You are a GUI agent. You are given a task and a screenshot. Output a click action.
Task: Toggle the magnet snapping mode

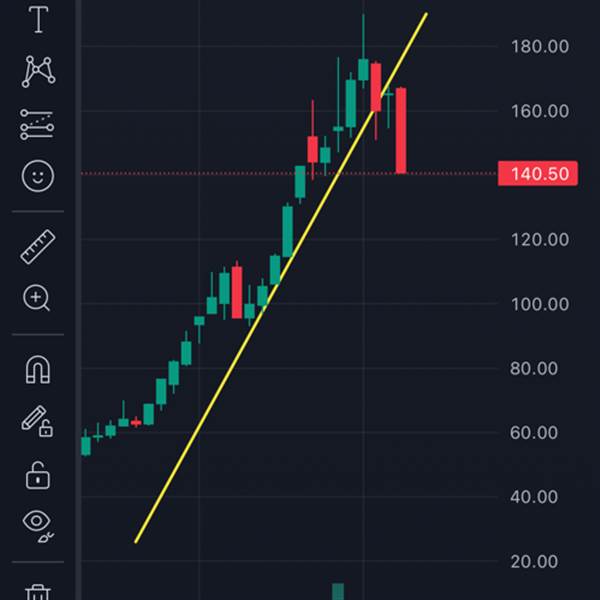(38, 370)
